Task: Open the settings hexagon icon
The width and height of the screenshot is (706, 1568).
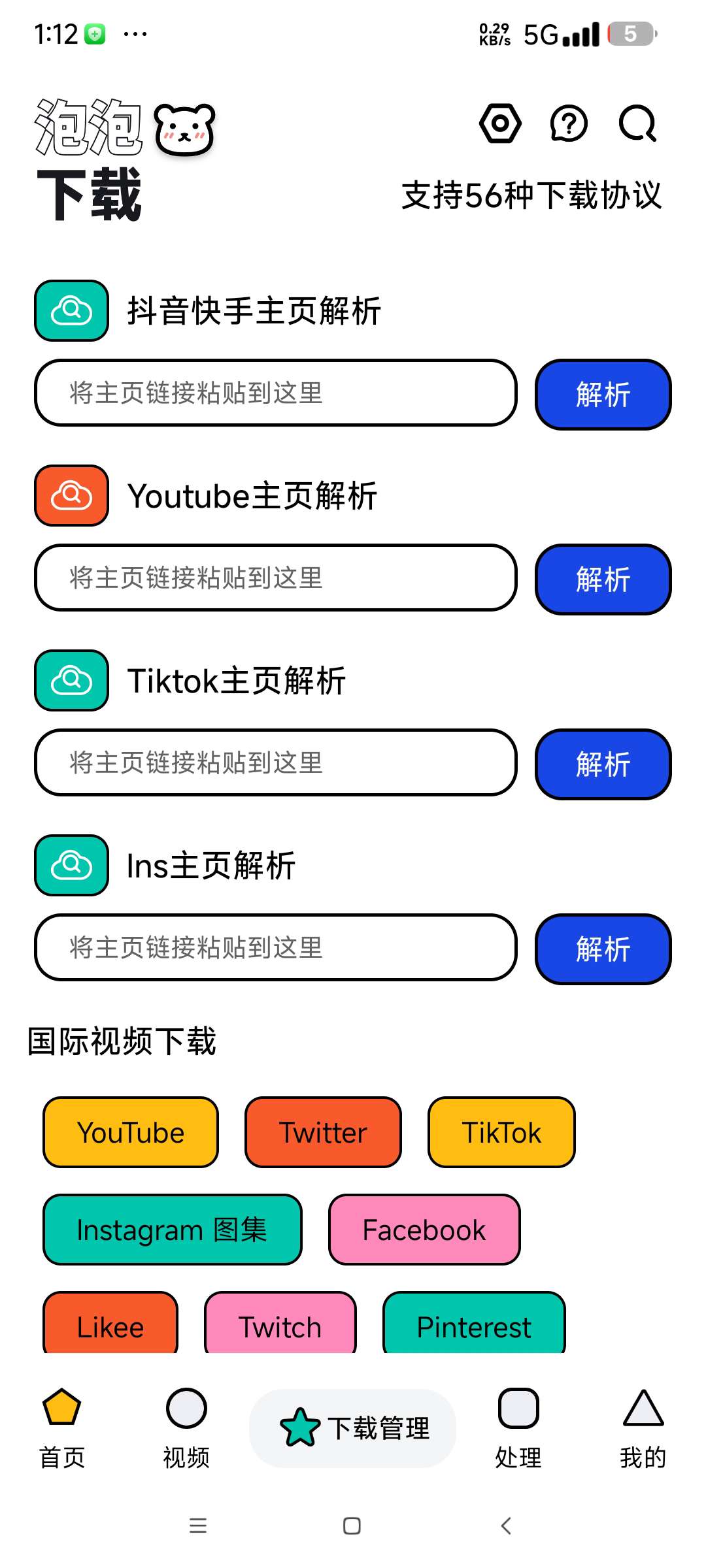Action: tap(500, 123)
